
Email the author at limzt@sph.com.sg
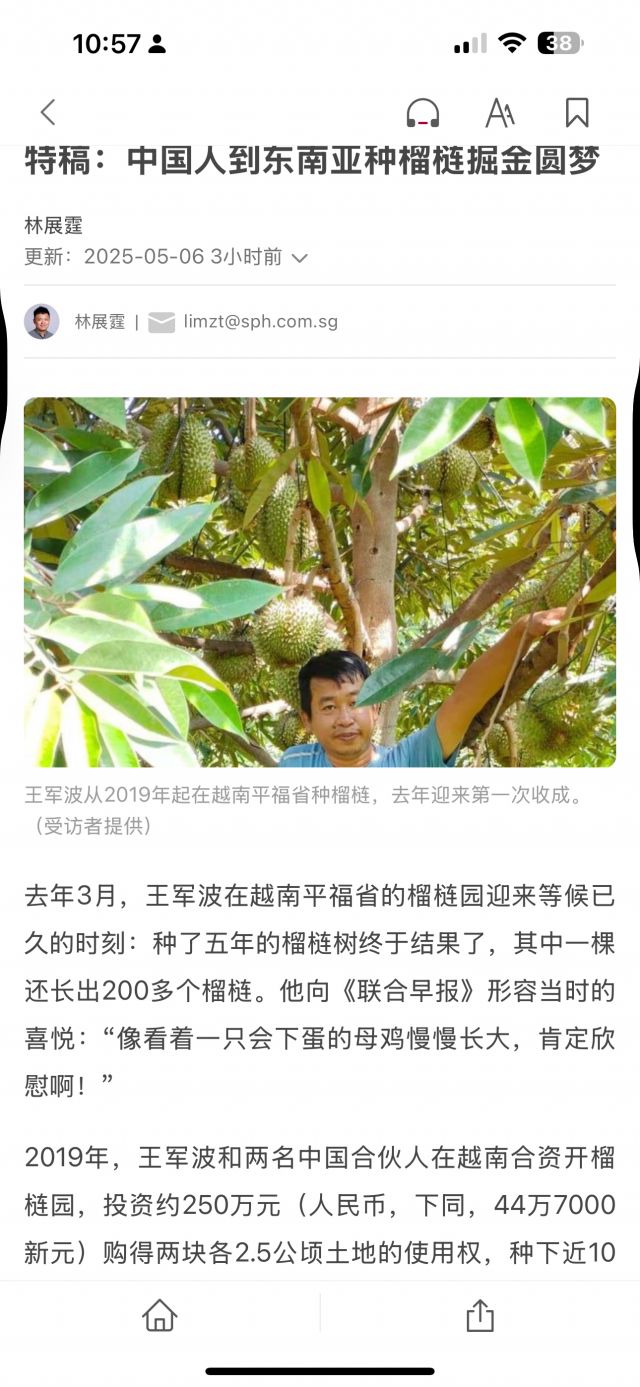[x=260, y=322]
